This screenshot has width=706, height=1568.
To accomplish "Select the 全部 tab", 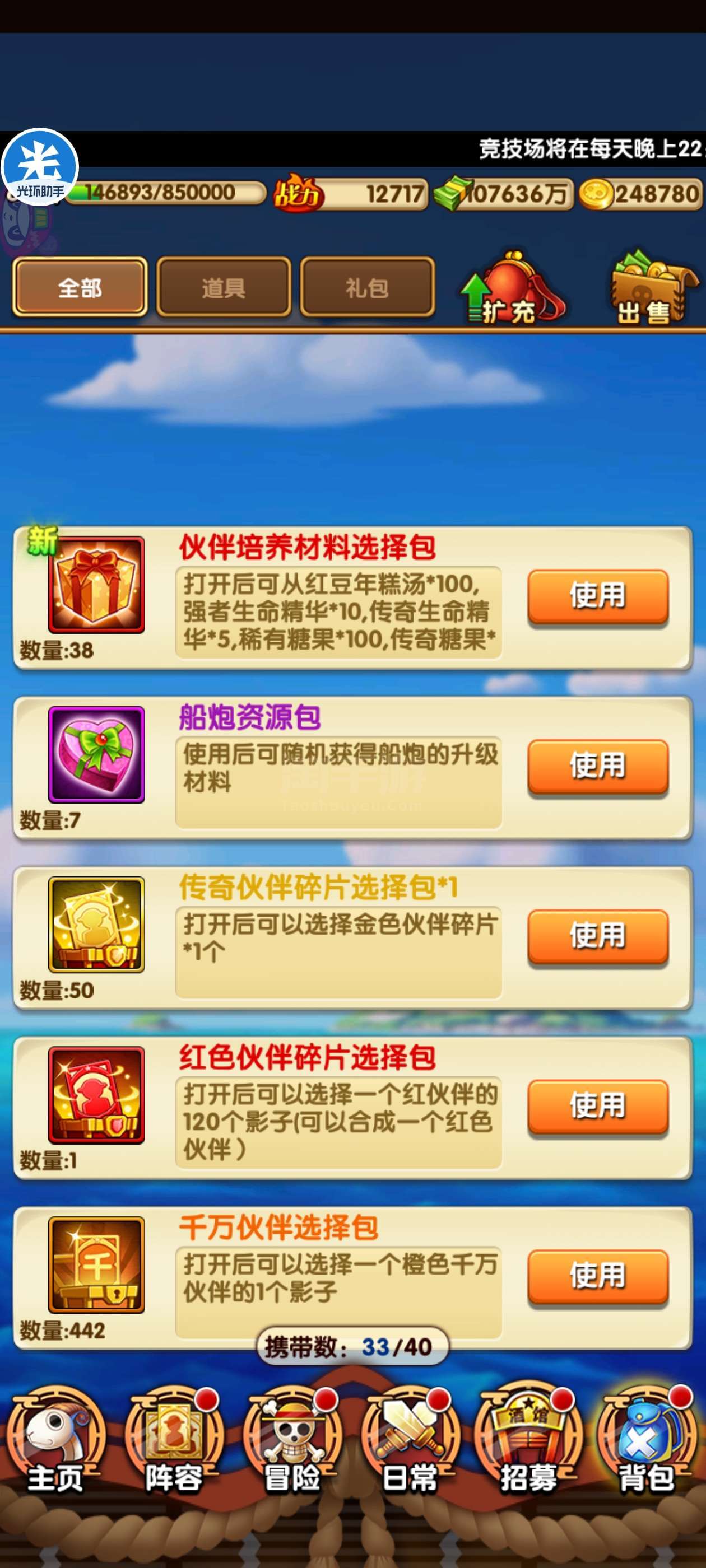I will pyautogui.click(x=80, y=287).
